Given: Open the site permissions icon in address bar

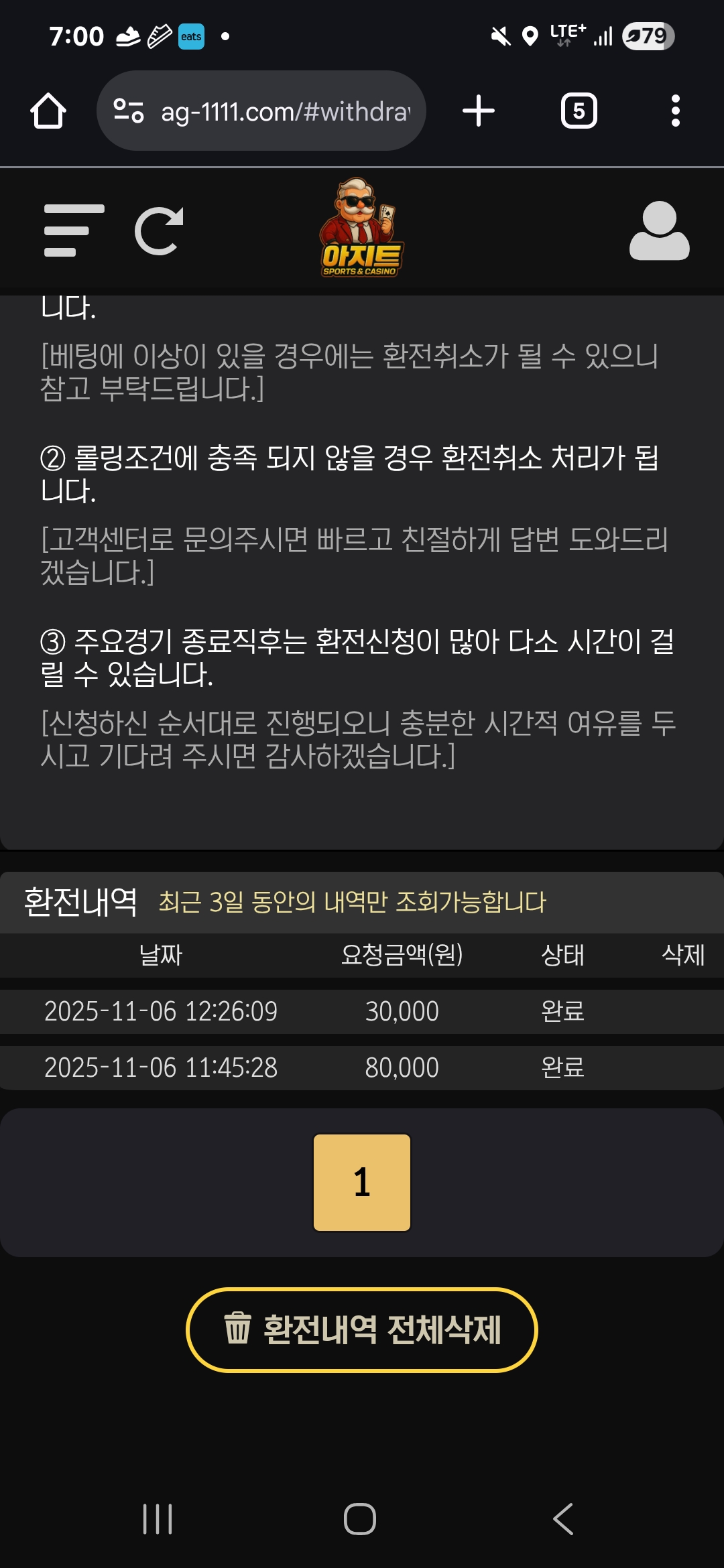Looking at the screenshot, I should tap(129, 110).
